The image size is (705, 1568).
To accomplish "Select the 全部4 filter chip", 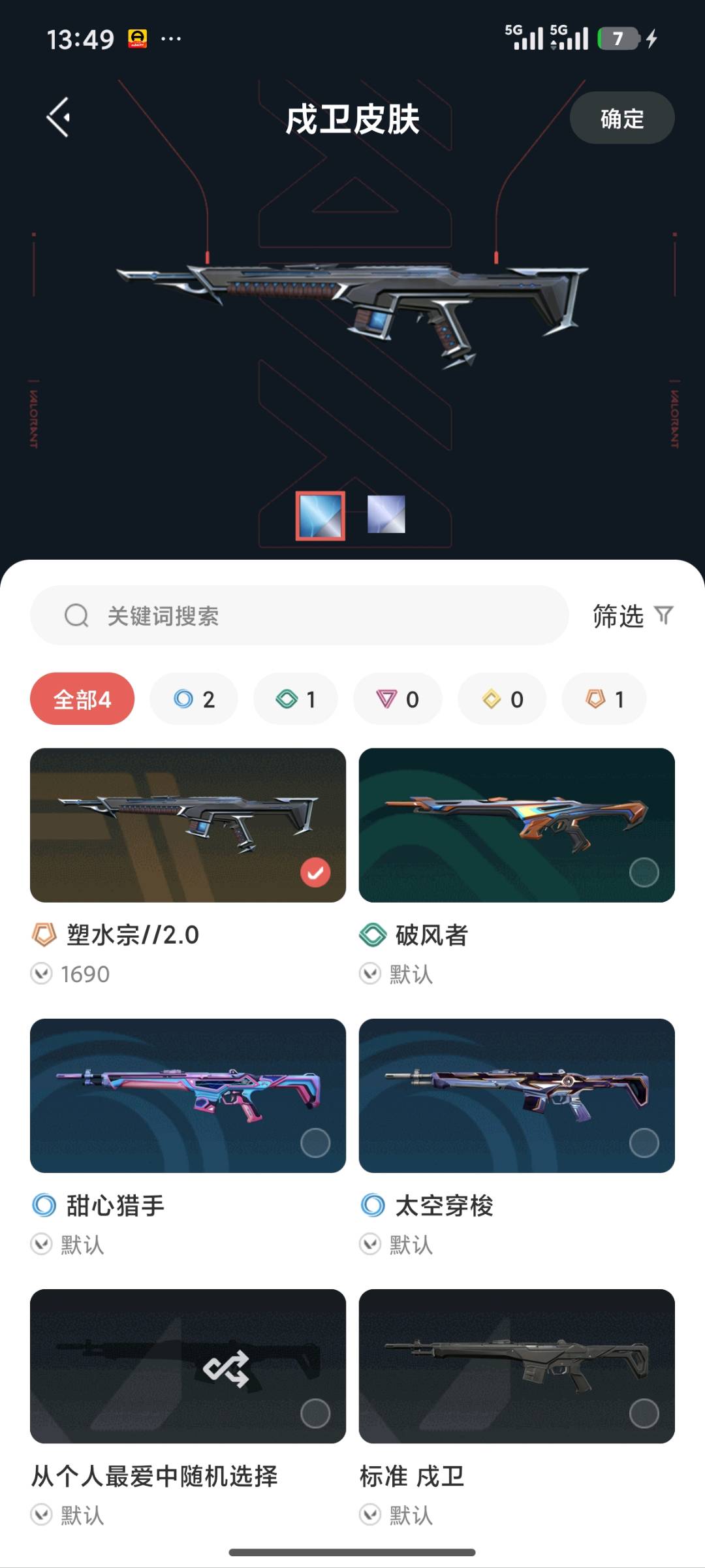I will point(82,699).
